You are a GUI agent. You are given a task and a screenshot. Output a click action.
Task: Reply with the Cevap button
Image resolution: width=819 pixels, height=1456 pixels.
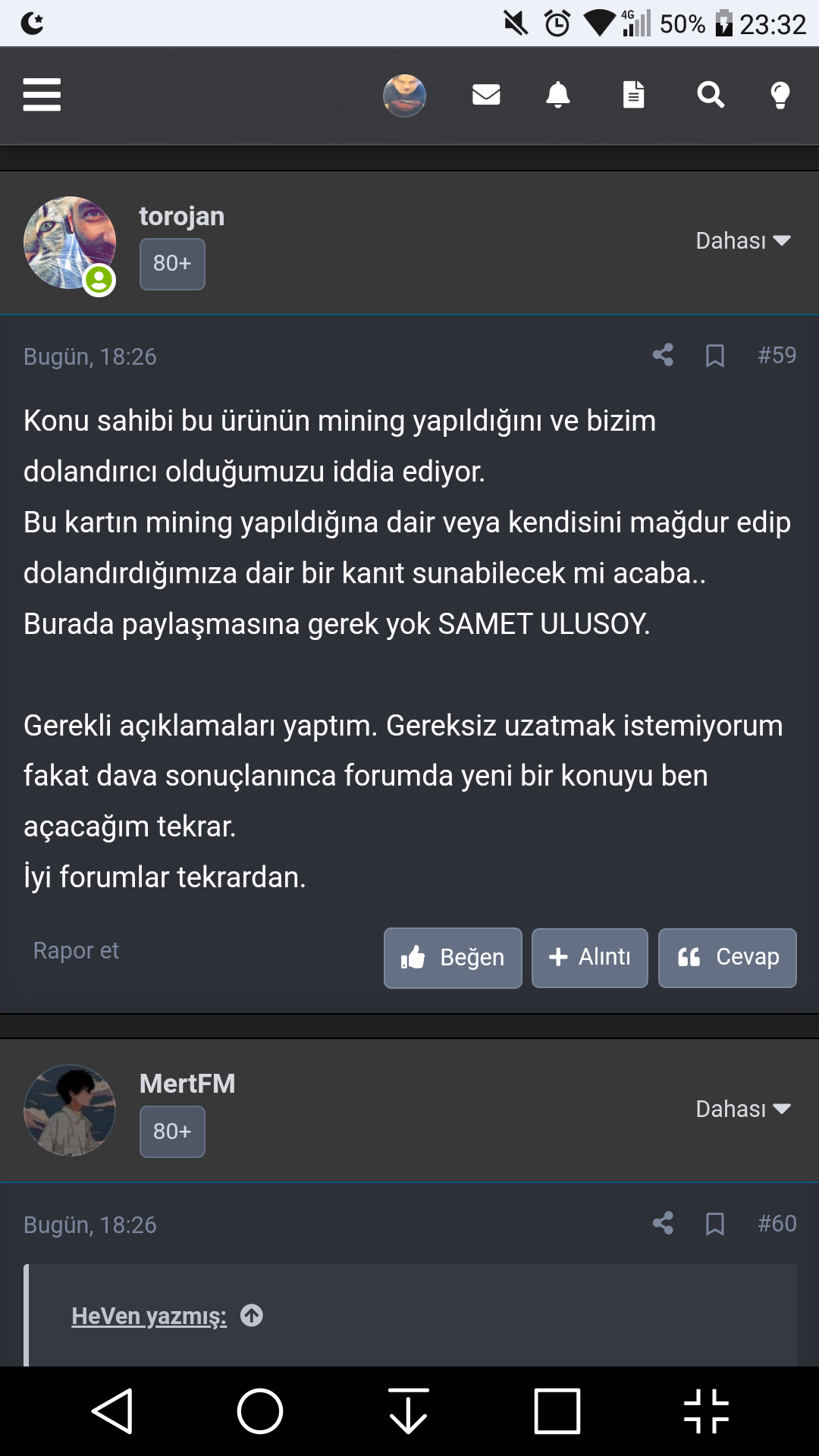point(727,958)
